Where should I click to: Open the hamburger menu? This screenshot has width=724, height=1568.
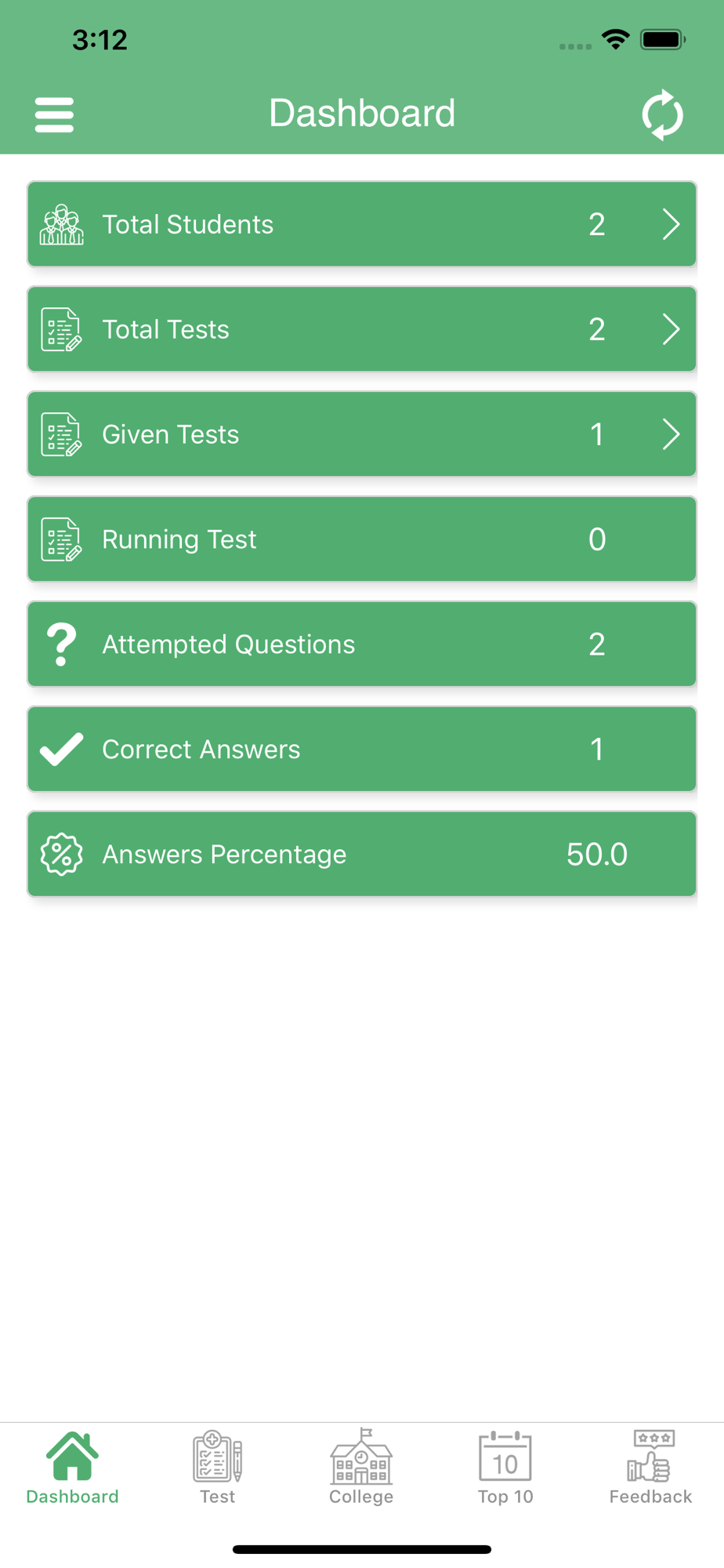(54, 114)
